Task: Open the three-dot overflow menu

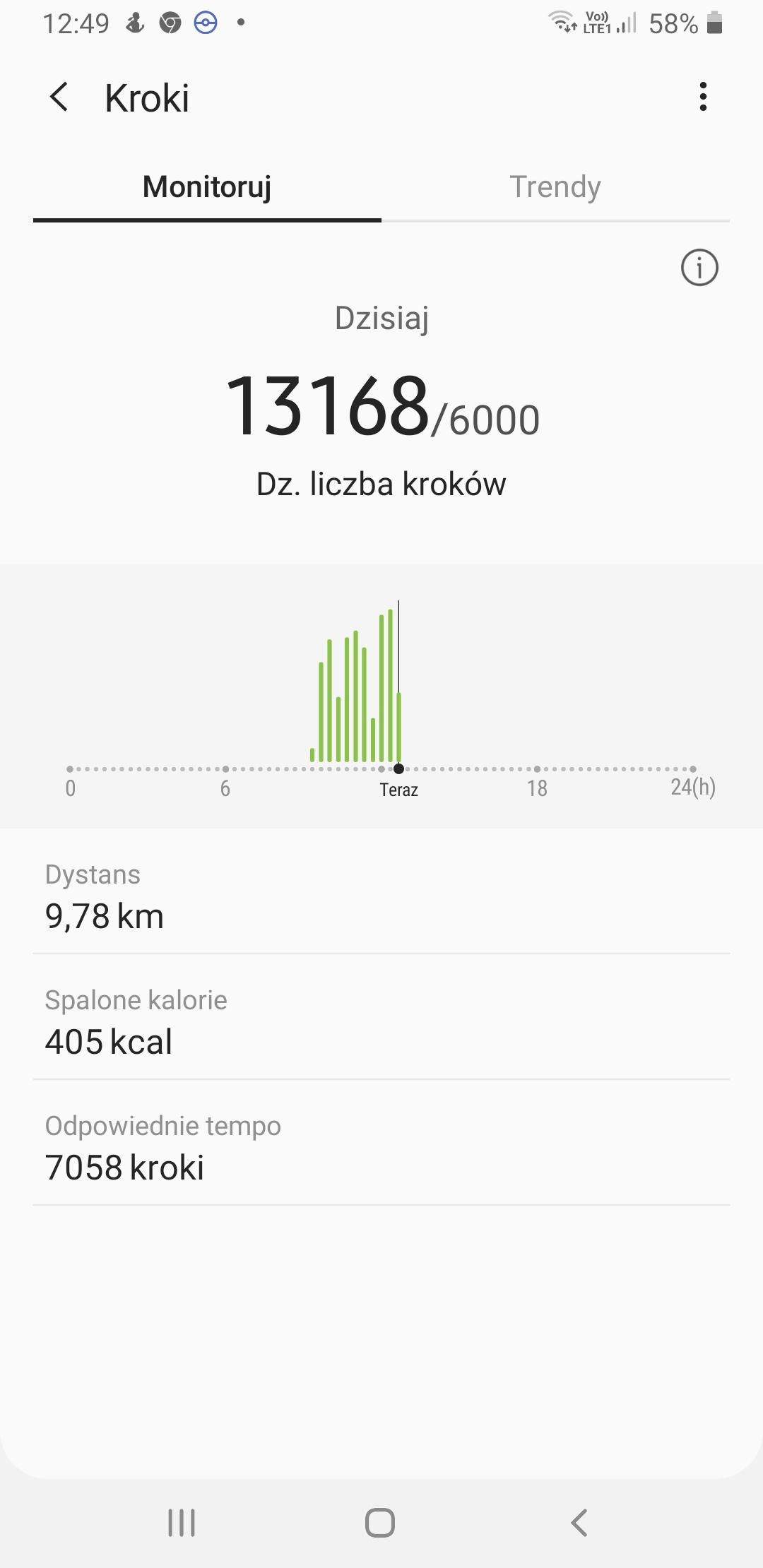Action: point(702,97)
